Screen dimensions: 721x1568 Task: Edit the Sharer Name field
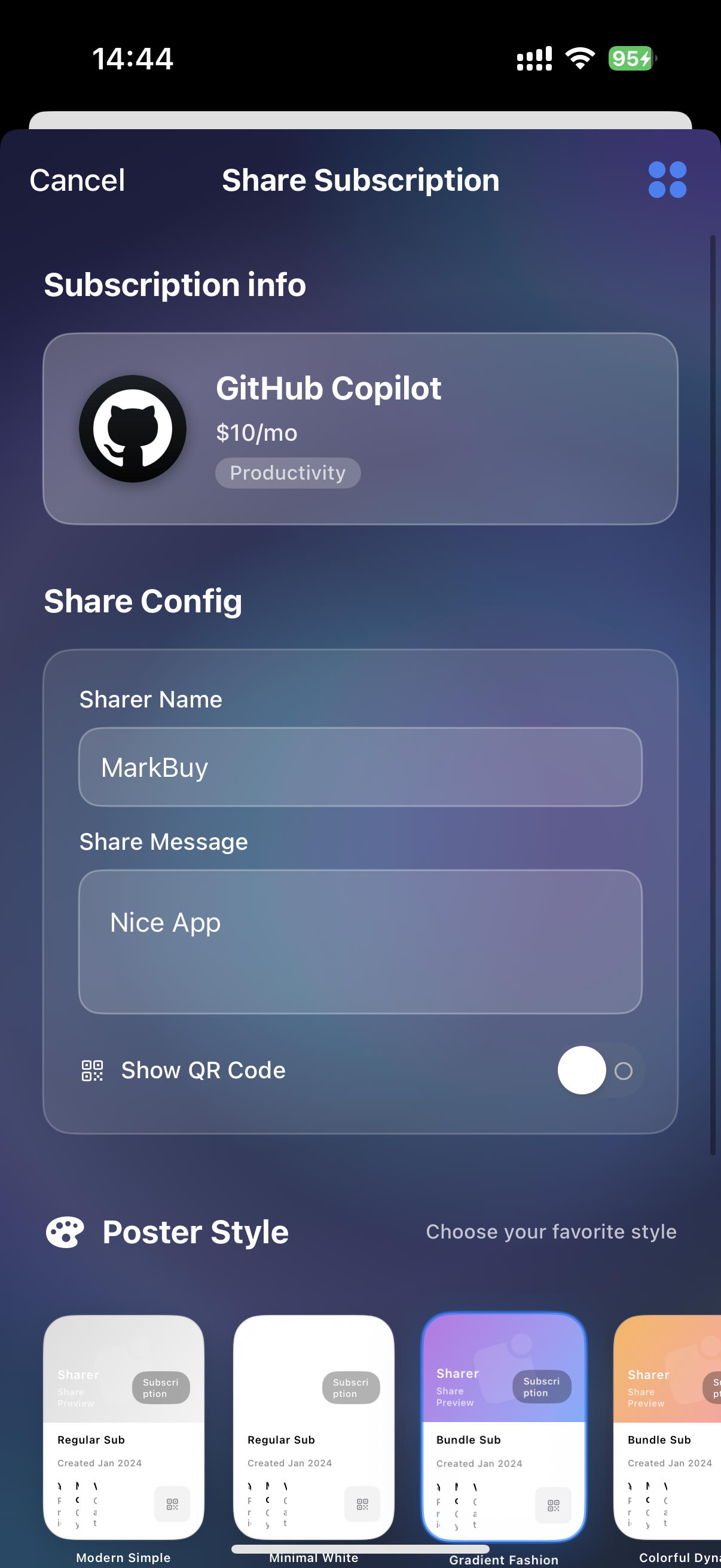[360, 767]
